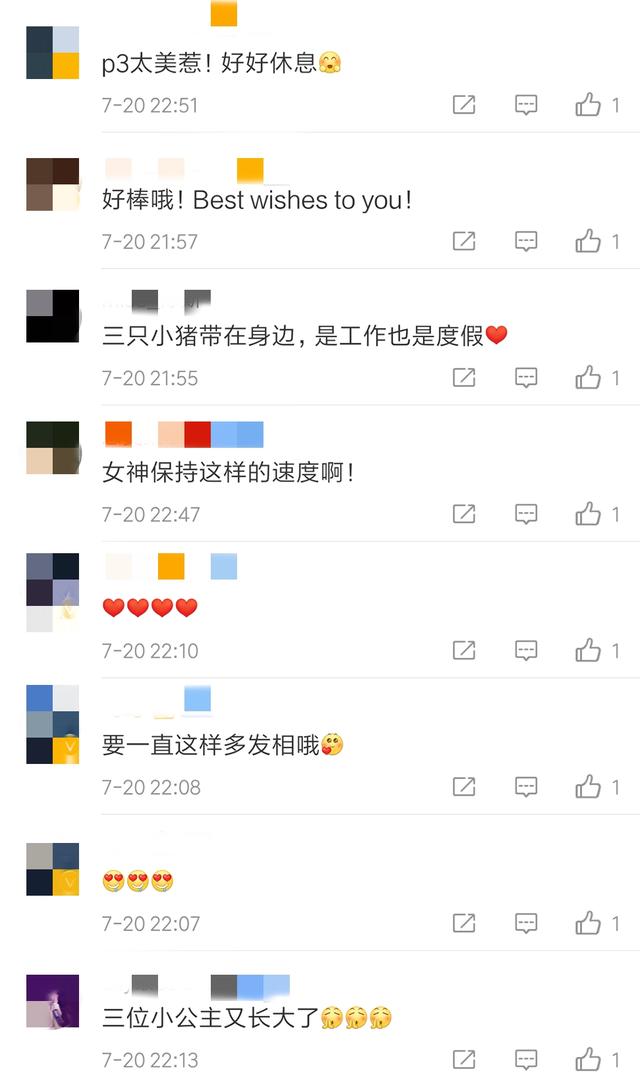Repost the 'Best wishes to you' comment
The image size is (640, 1073).
(464, 241)
